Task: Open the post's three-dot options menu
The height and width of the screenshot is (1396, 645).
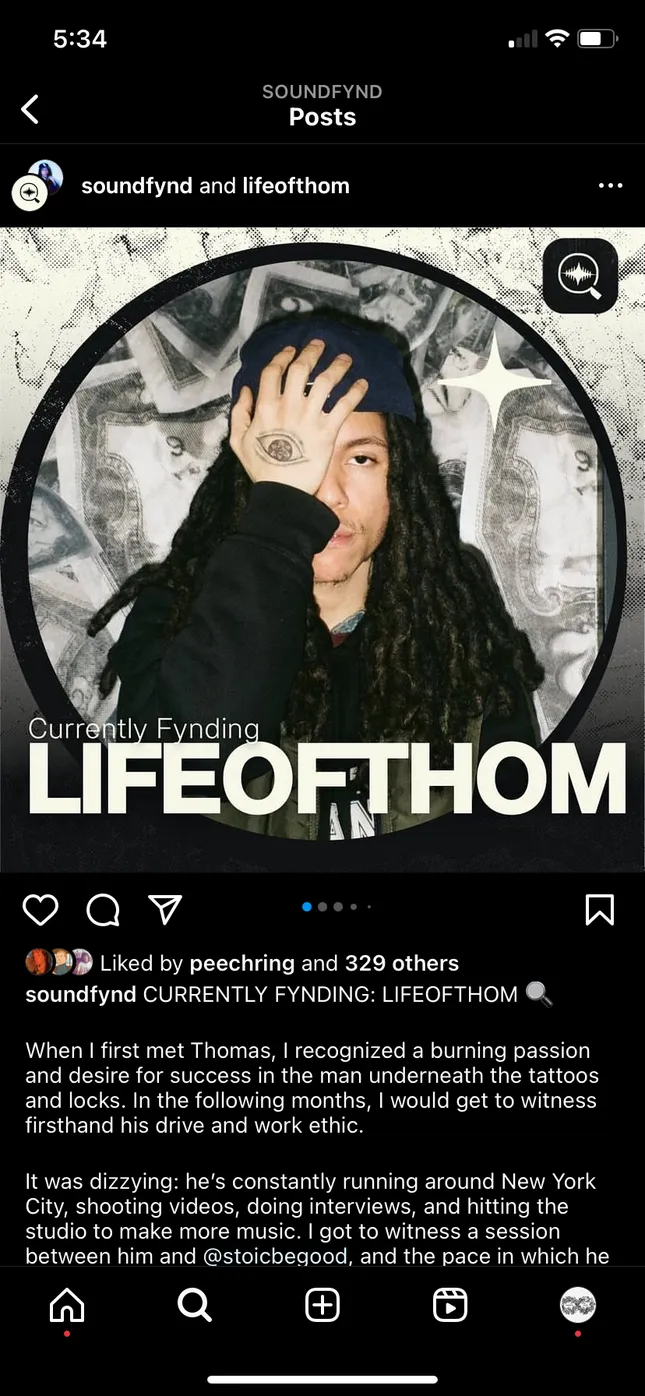Action: [x=610, y=186]
